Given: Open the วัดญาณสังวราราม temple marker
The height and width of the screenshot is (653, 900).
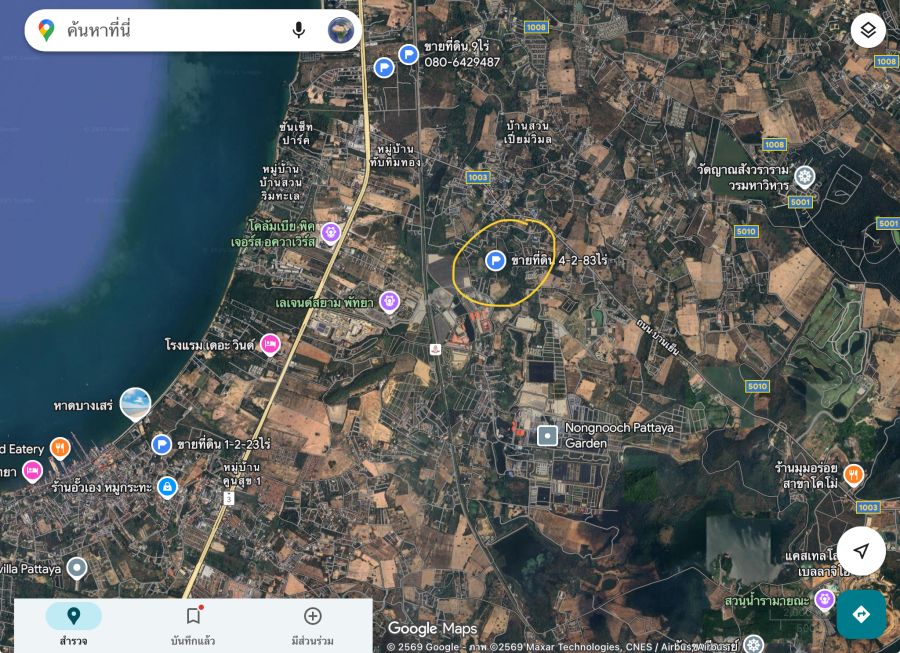Looking at the screenshot, I should coord(804,177).
